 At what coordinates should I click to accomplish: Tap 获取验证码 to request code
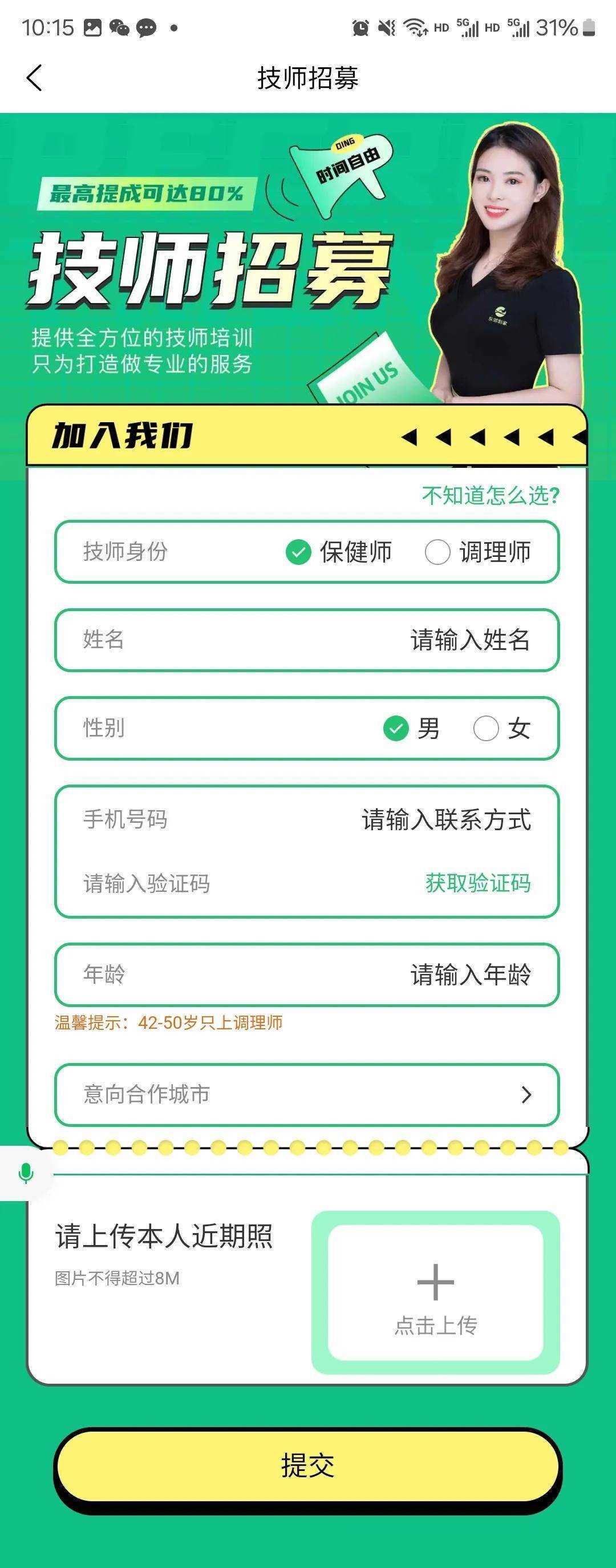pos(477,883)
